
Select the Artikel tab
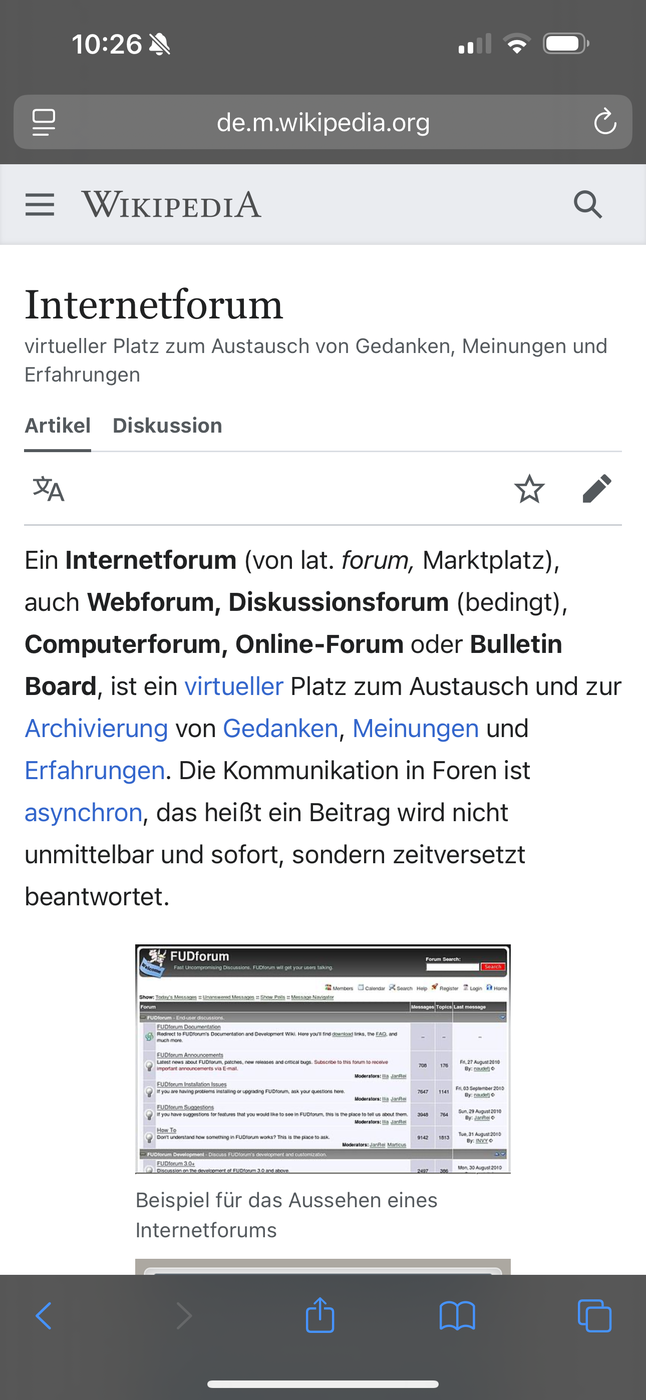tap(58, 425)
